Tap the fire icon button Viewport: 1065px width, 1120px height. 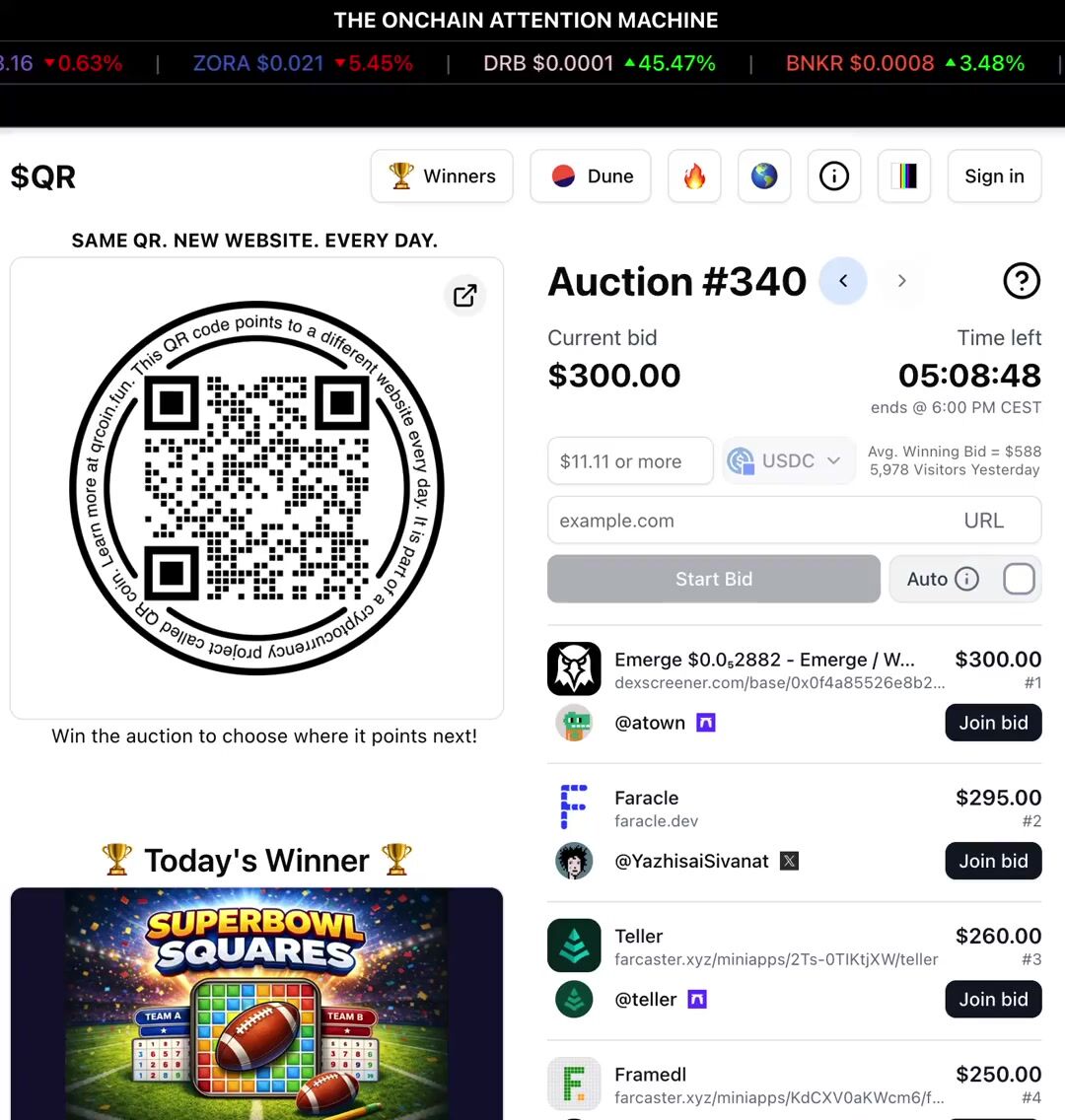[x=694, y=176]
